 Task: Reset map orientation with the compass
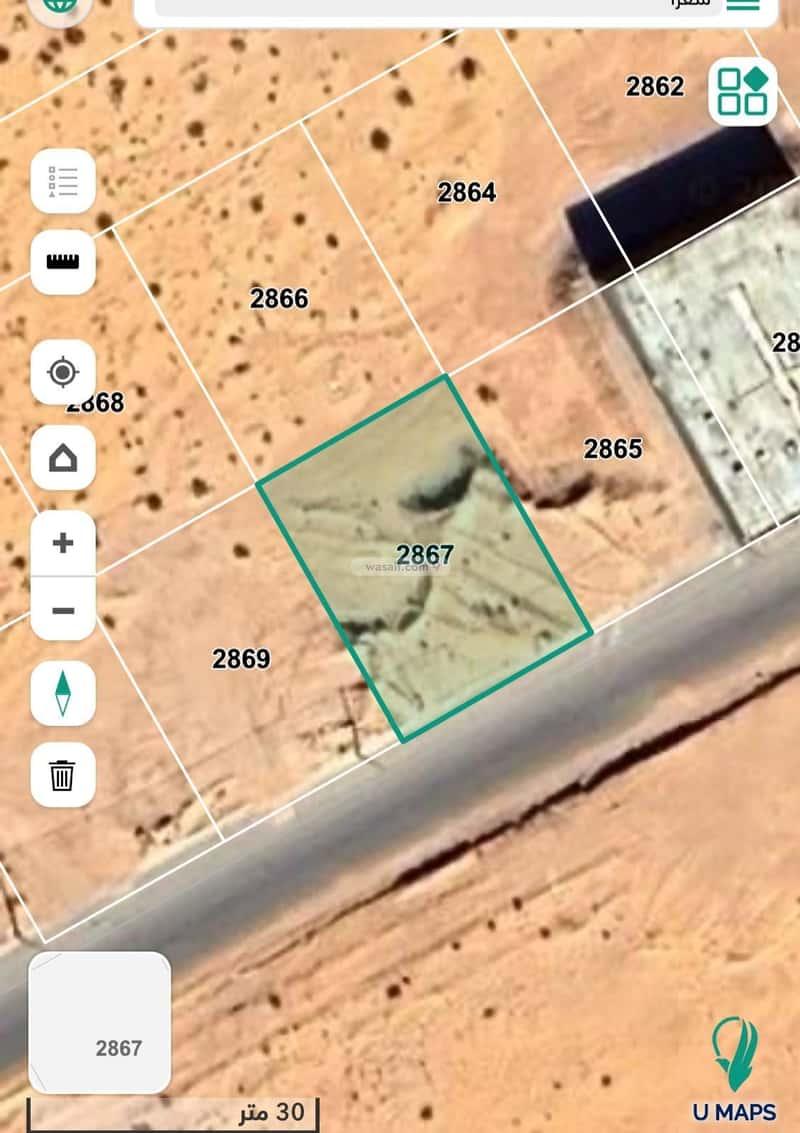coord(63,692)
